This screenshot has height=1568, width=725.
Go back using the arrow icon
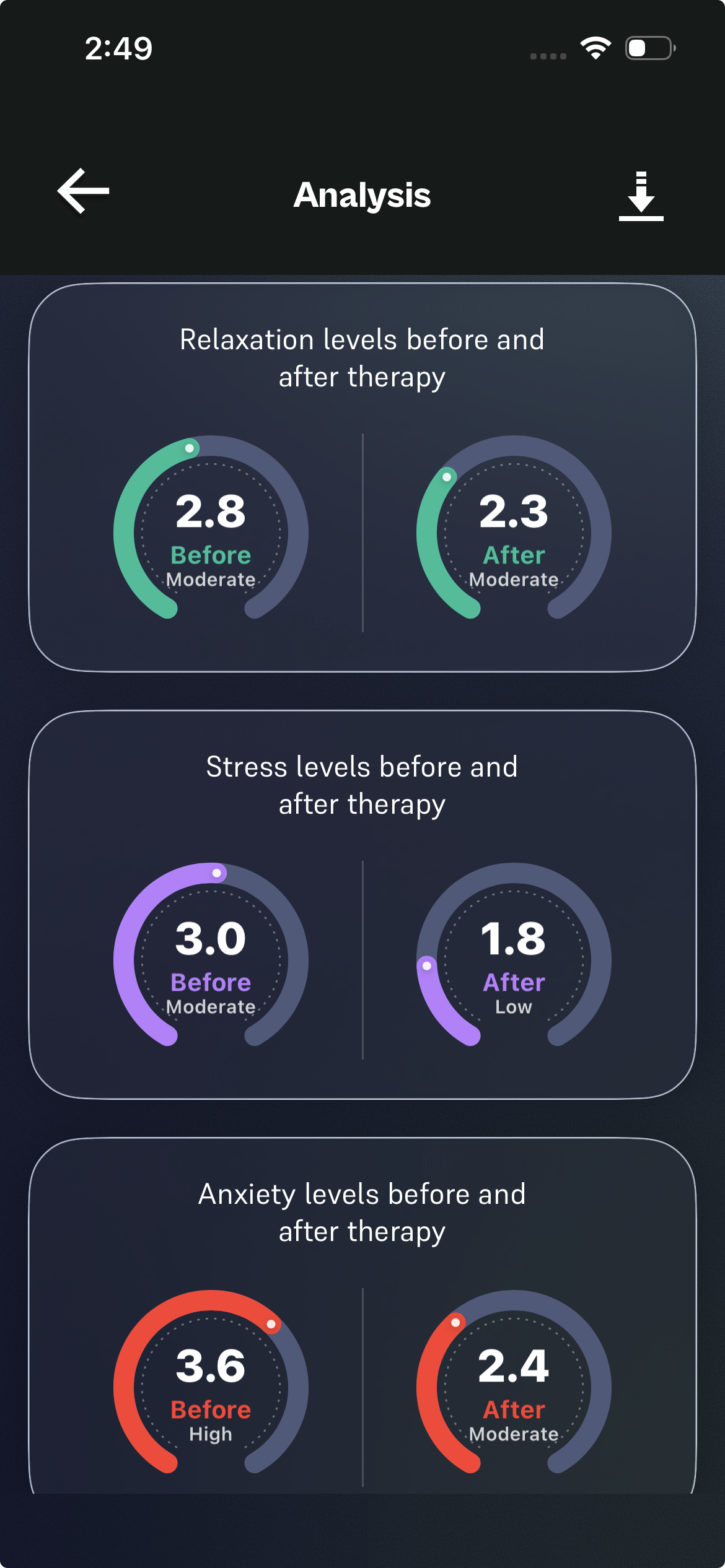(x=83, y=191)
